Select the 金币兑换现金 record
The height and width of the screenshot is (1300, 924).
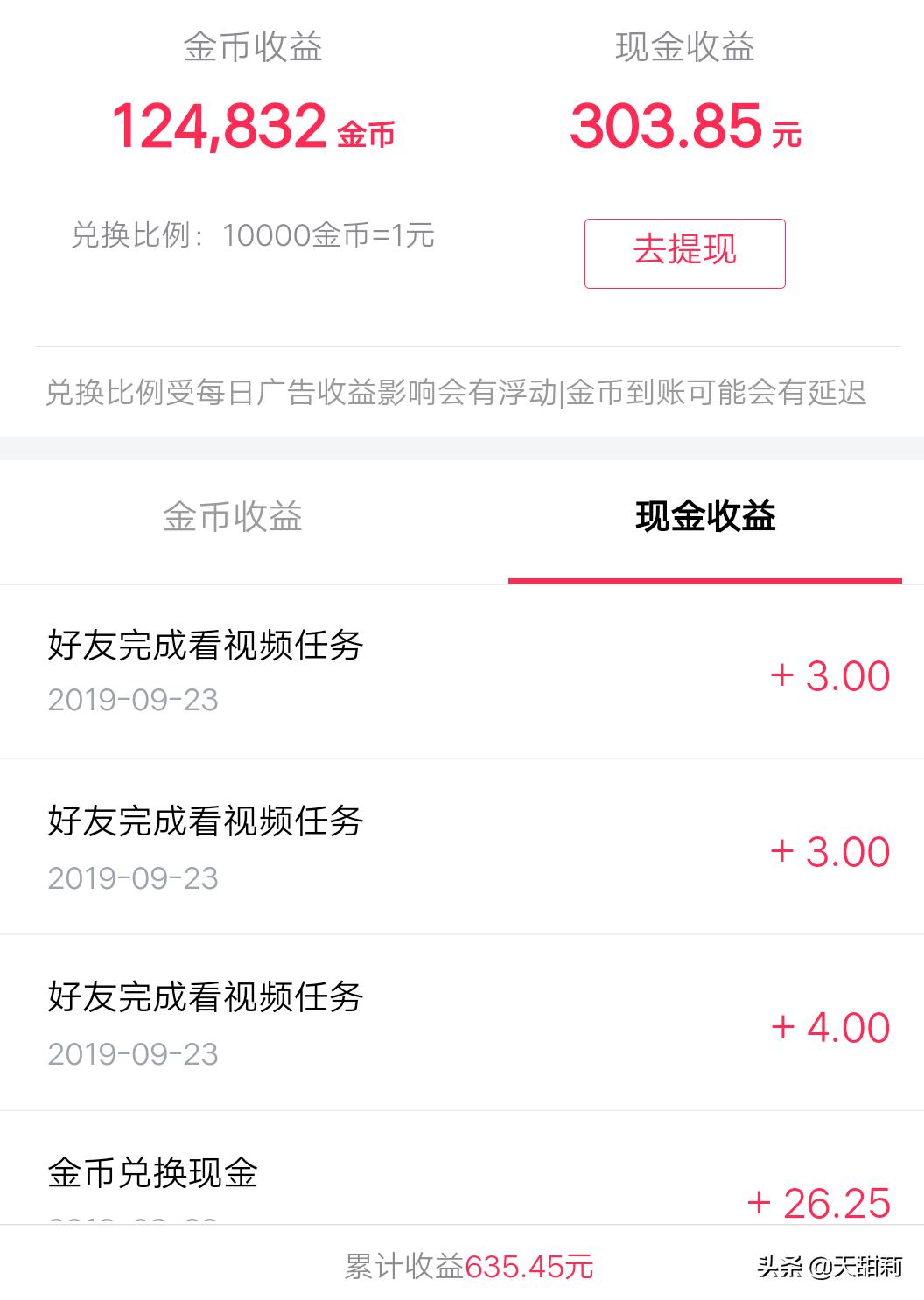pos(153,1172)
